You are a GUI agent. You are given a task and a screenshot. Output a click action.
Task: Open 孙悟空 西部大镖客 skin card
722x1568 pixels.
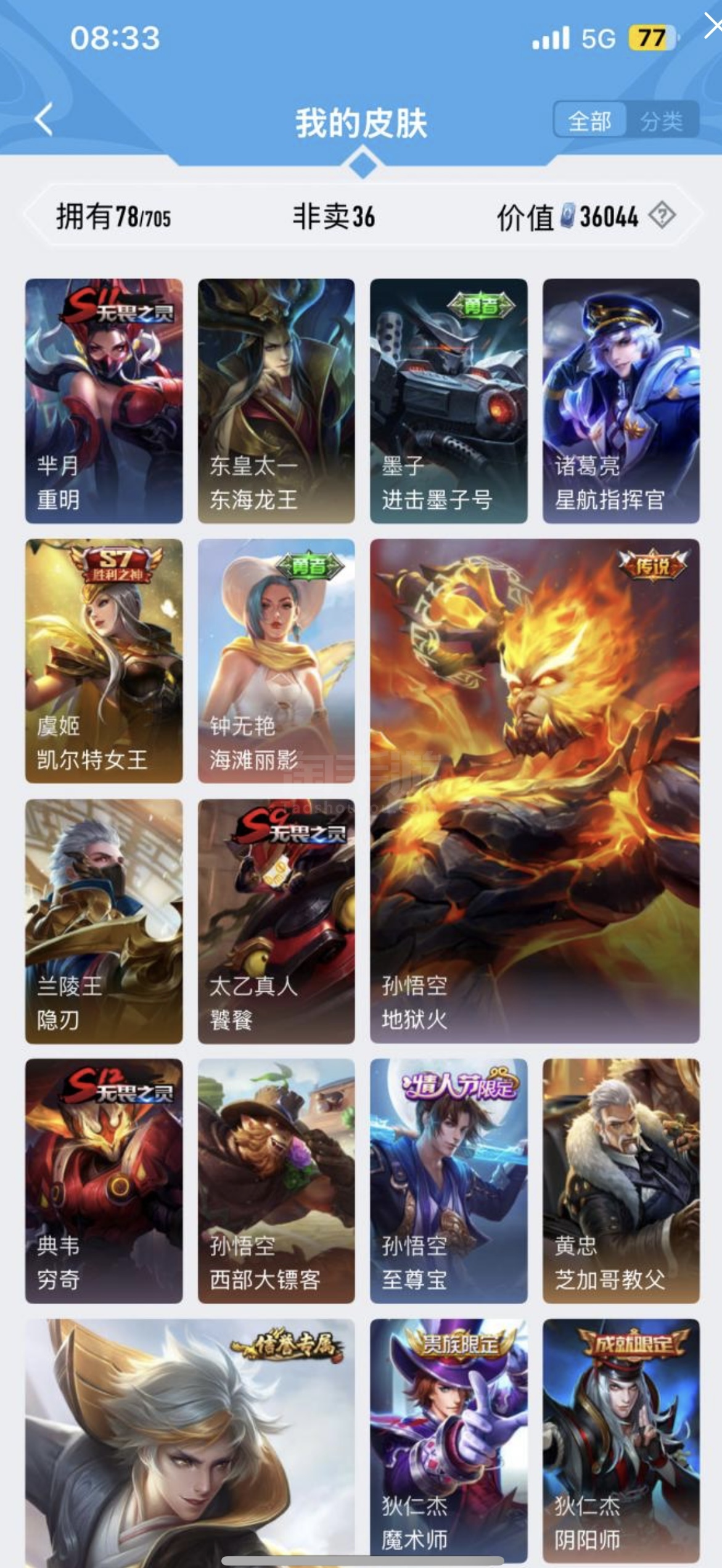(x=276, y=1181)
